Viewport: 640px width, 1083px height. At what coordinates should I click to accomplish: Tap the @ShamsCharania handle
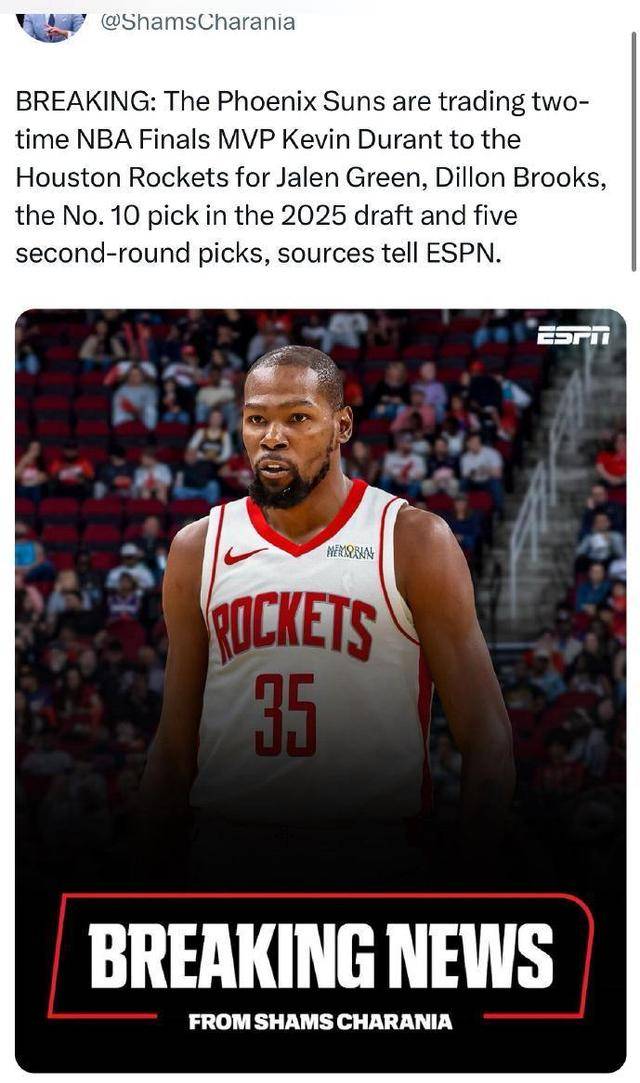click(198, 21)
